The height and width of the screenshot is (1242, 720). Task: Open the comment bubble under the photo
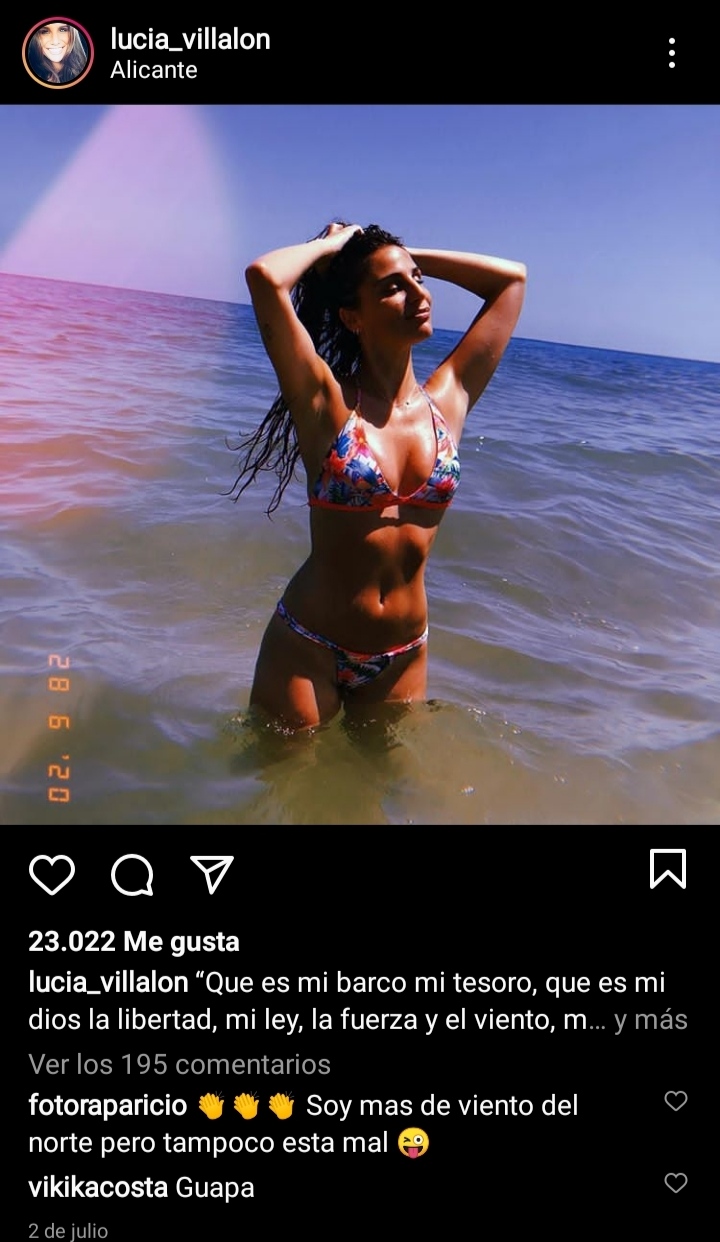(132, 875)
